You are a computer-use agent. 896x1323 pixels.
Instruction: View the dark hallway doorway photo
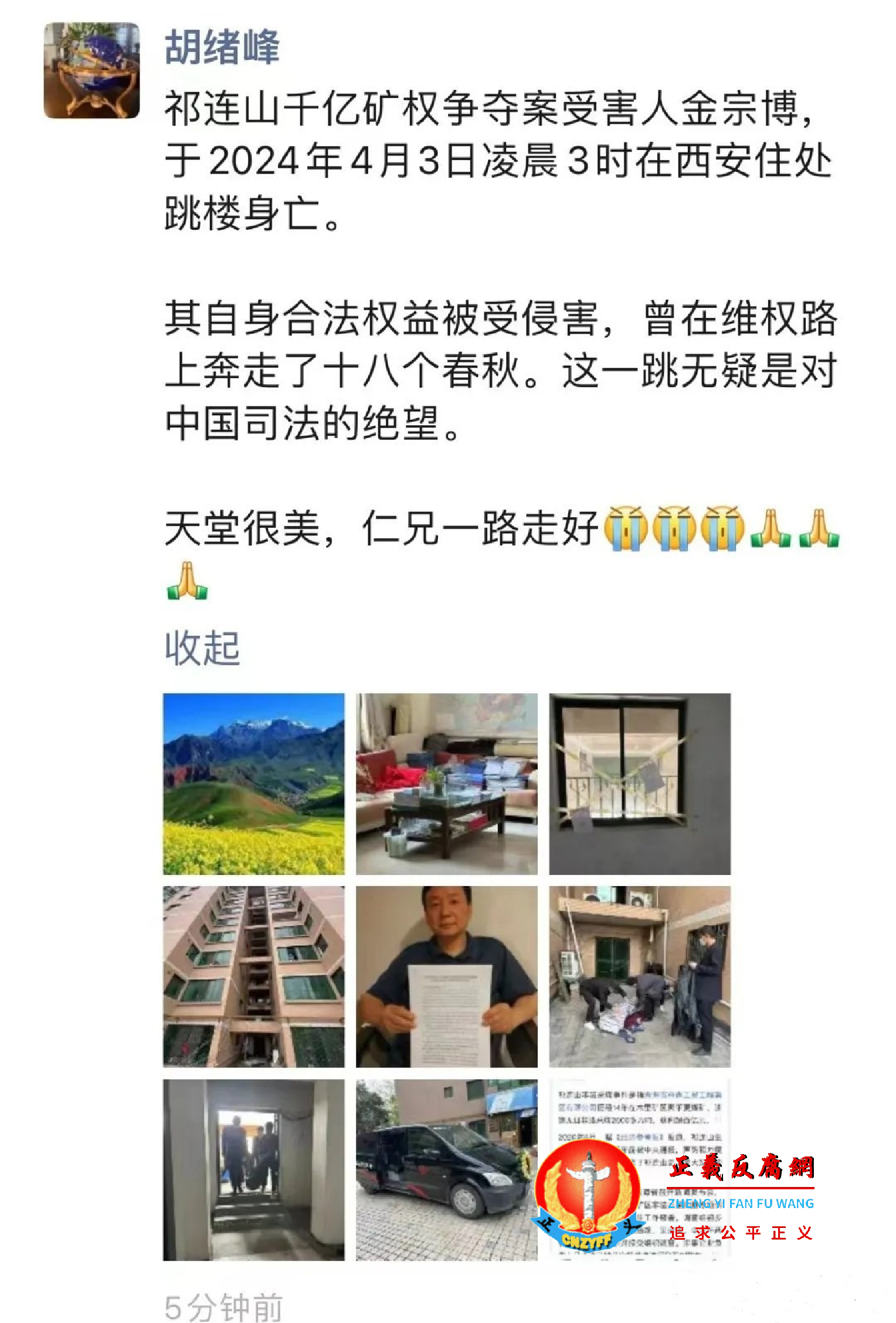click(x=253, y=1169)
